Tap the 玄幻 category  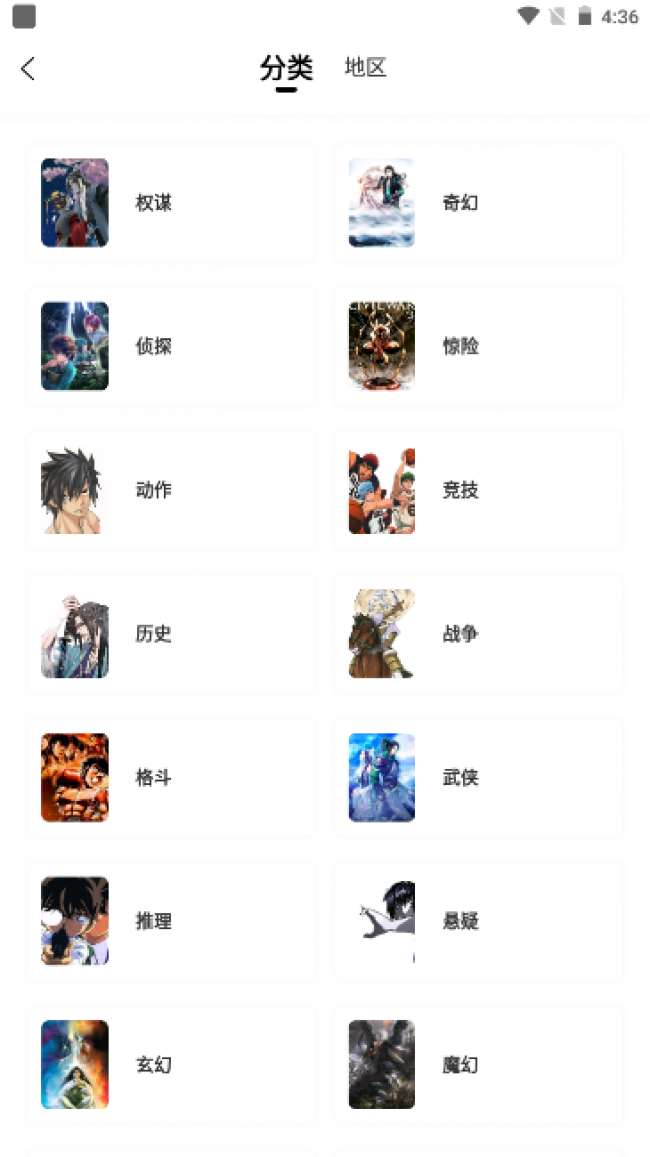[171, 1065]
